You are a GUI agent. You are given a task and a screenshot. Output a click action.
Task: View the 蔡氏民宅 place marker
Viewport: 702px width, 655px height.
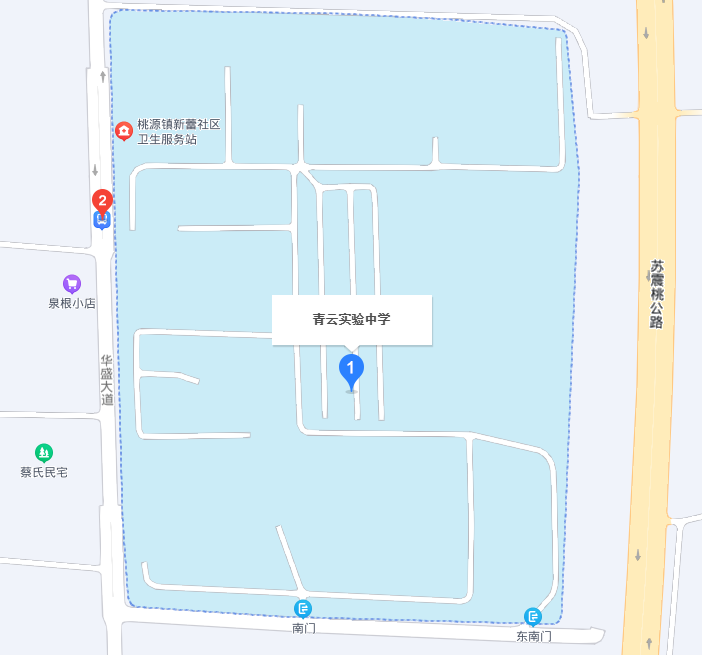[44, 453]
